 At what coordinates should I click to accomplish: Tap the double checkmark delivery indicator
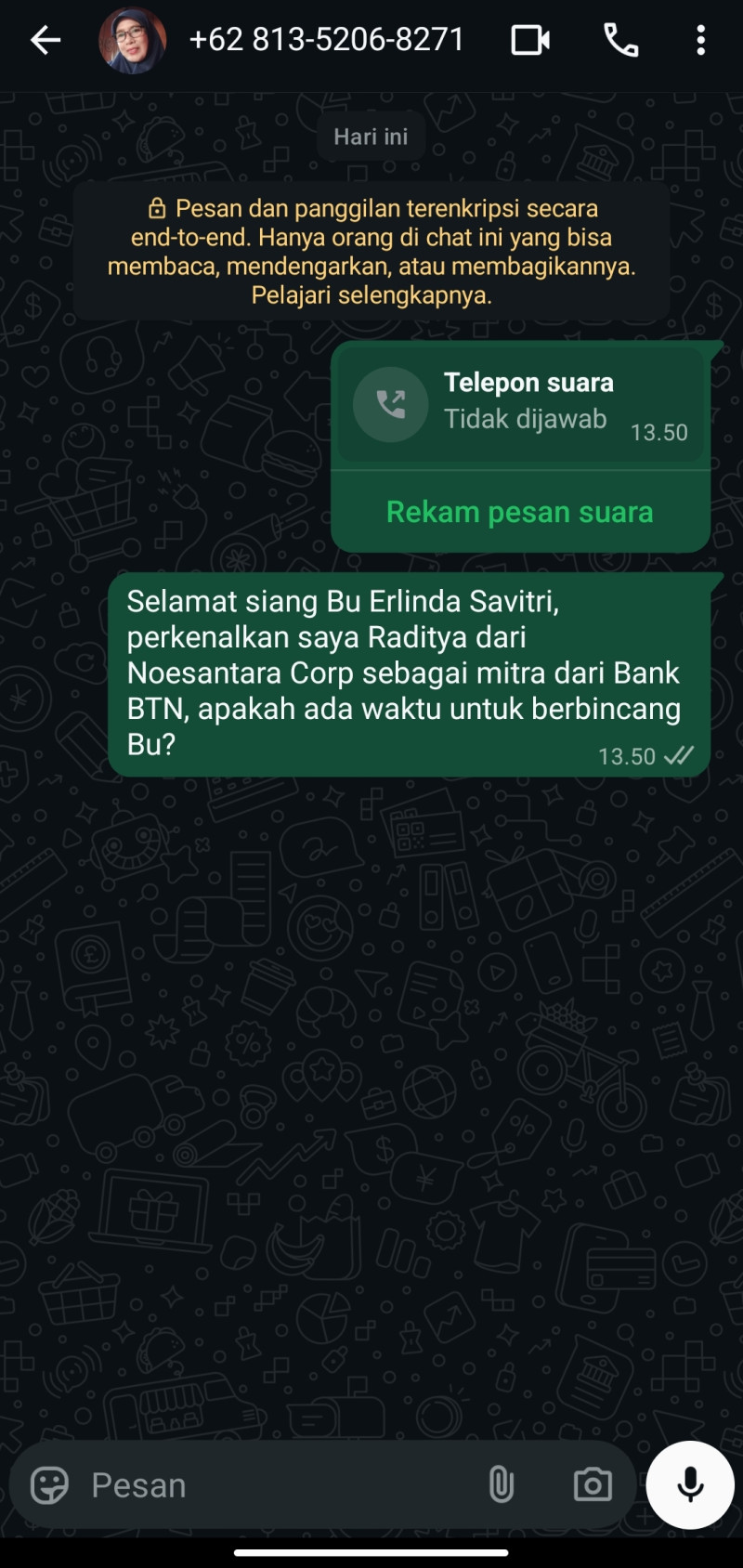pyautogui.click(x=679, y=756)
